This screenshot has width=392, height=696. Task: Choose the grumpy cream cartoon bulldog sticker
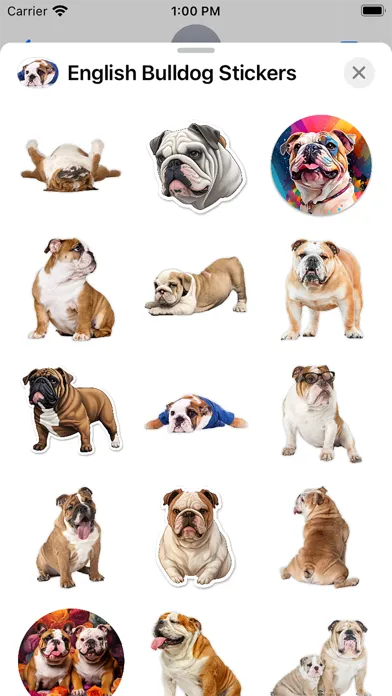pos(194,538)
